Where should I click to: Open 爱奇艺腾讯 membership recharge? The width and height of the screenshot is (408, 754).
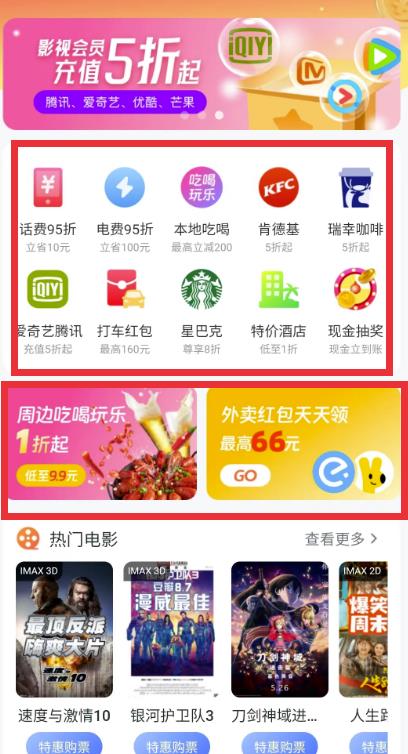[50, 312]
